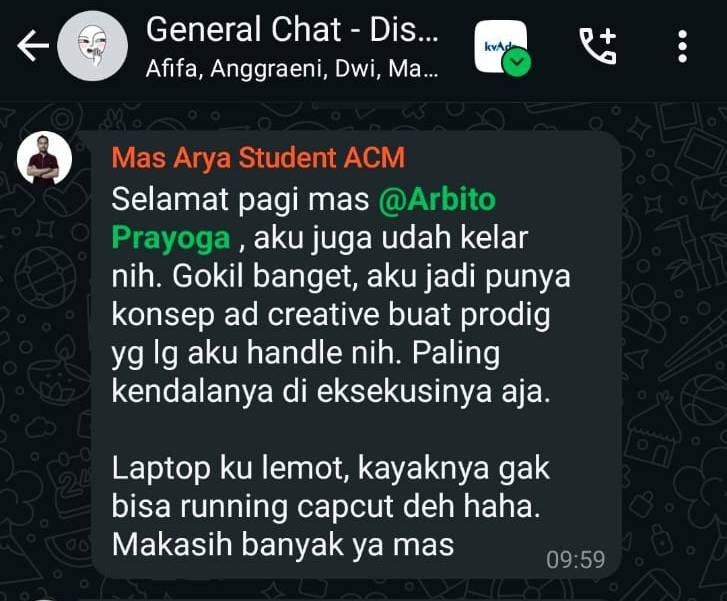
Task: Start a group call
Action: coord(598,46)
